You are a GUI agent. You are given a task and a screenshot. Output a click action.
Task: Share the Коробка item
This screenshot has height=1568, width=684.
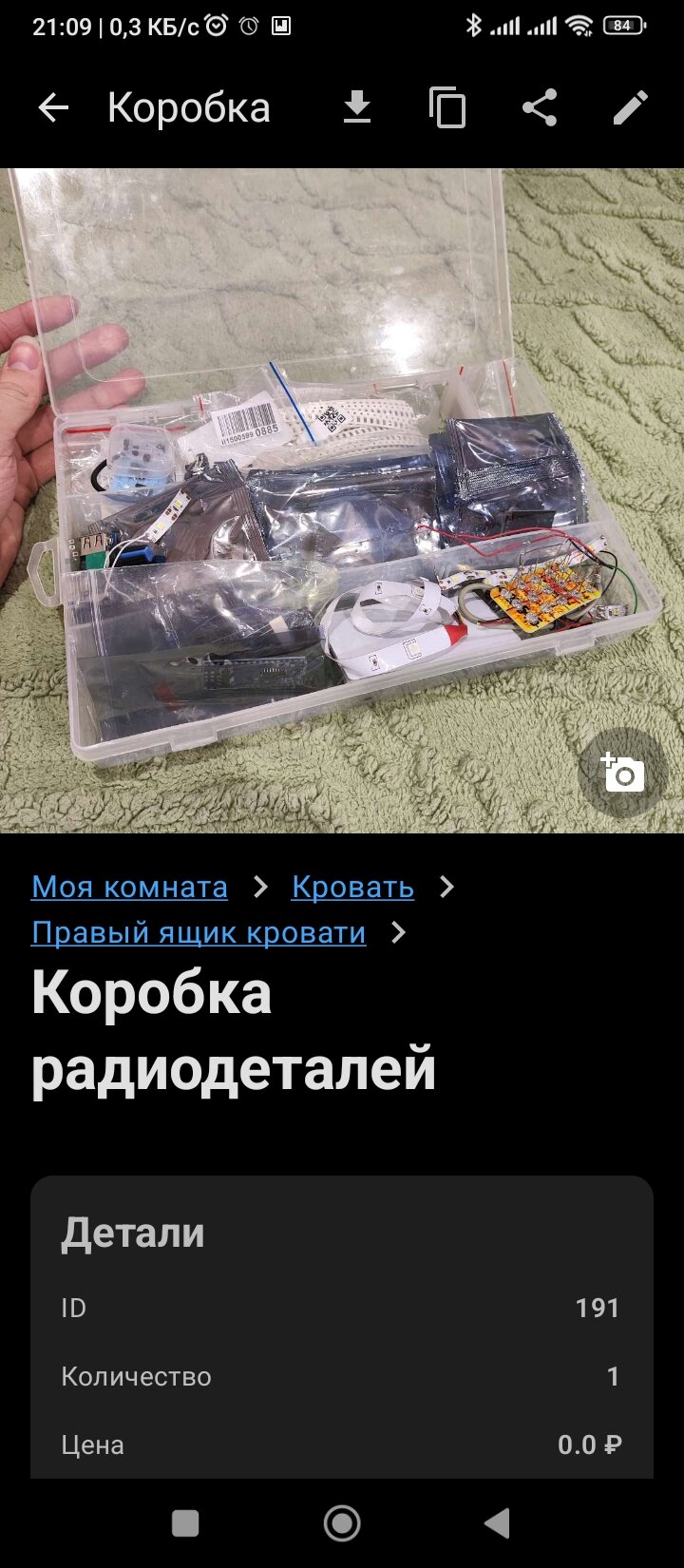[539, 108]
